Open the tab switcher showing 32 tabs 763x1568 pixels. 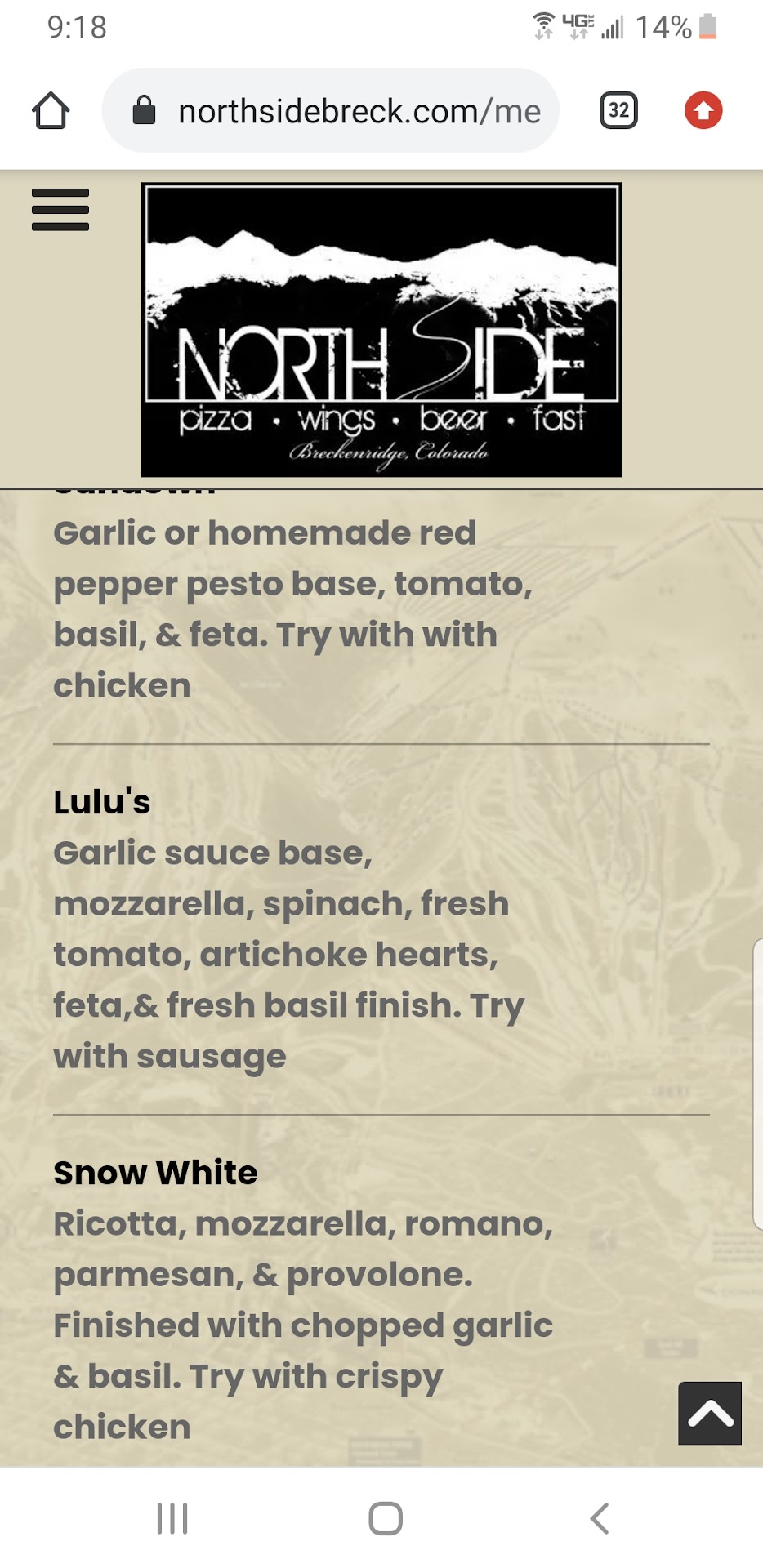tap(618, 110)
